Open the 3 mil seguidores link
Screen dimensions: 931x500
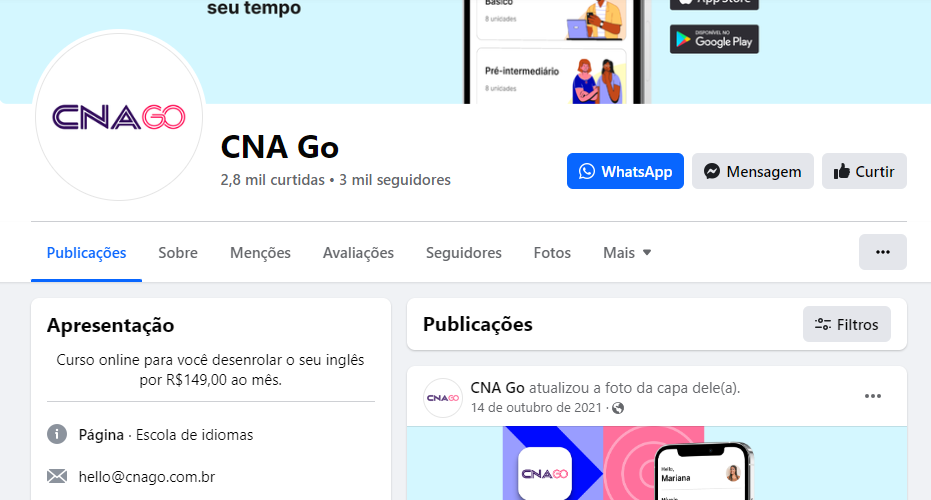pyautogui.click(x=395, y=180)
